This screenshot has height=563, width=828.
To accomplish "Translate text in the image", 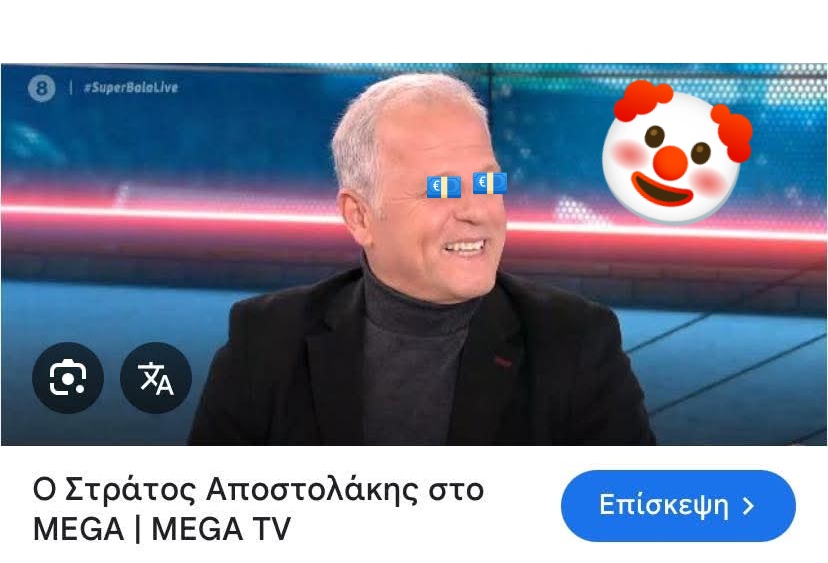I will [x=156, y=377].
